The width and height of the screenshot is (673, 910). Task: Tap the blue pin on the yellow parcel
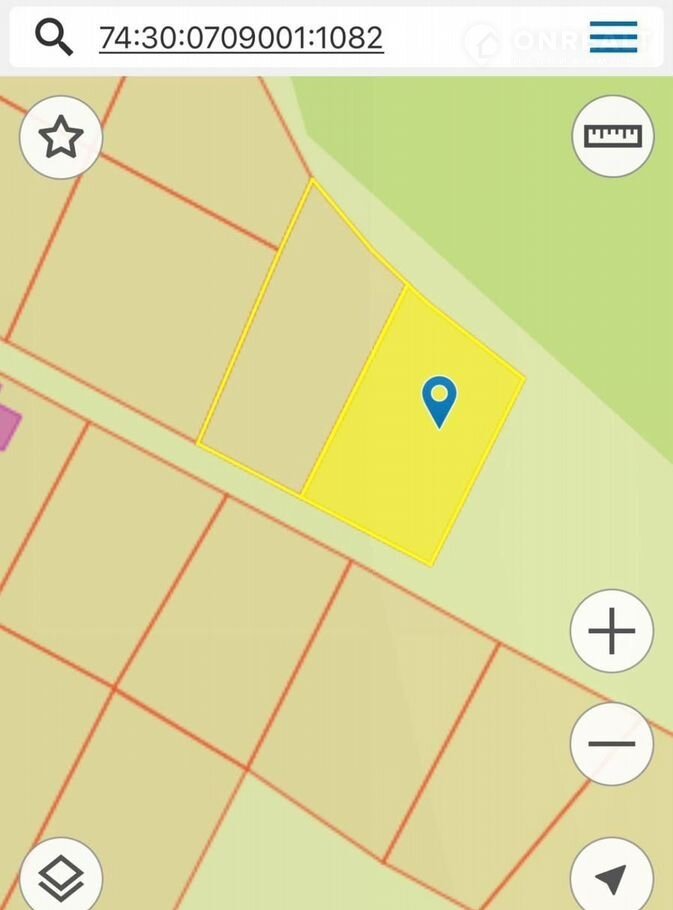pyautogui.click(x=439, y=400)
